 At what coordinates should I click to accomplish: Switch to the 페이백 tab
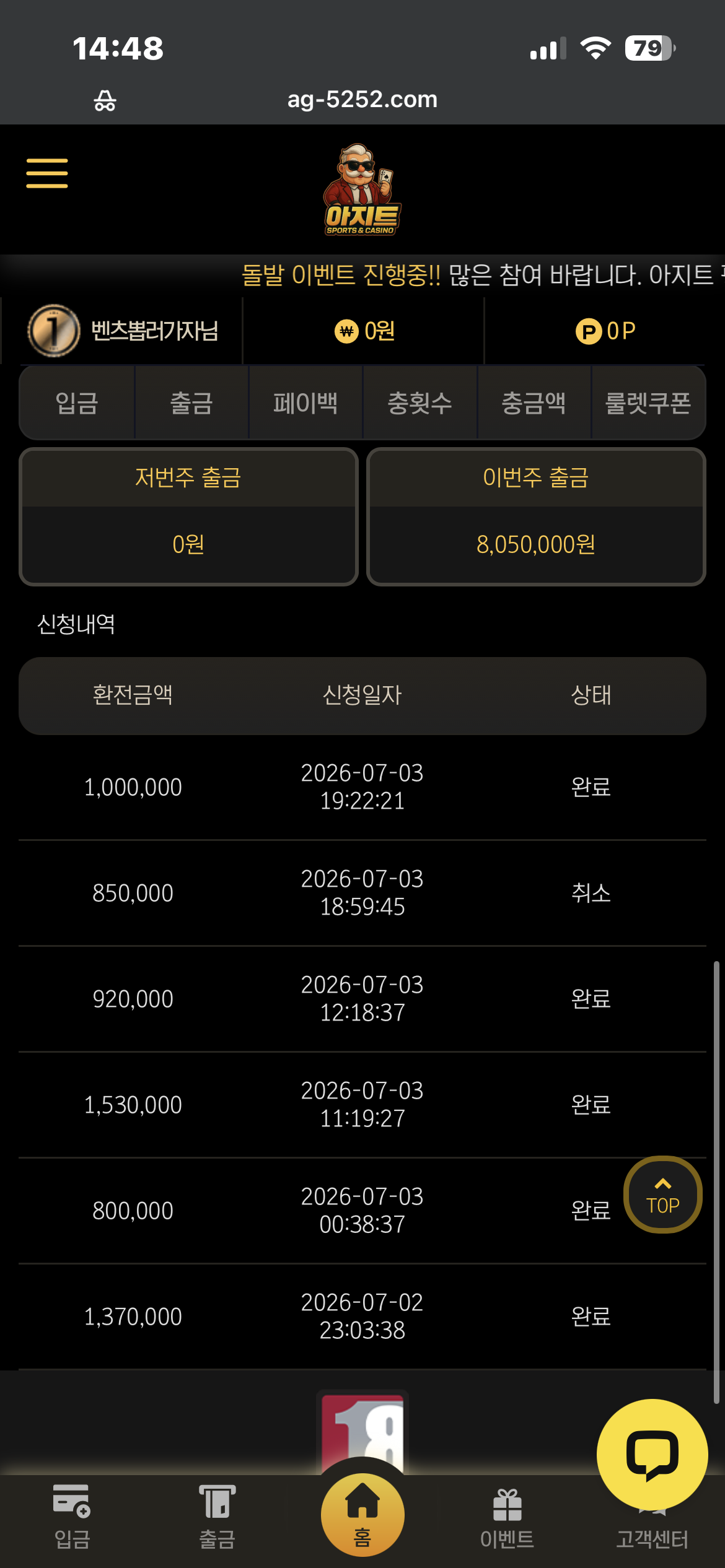[305, 403]
